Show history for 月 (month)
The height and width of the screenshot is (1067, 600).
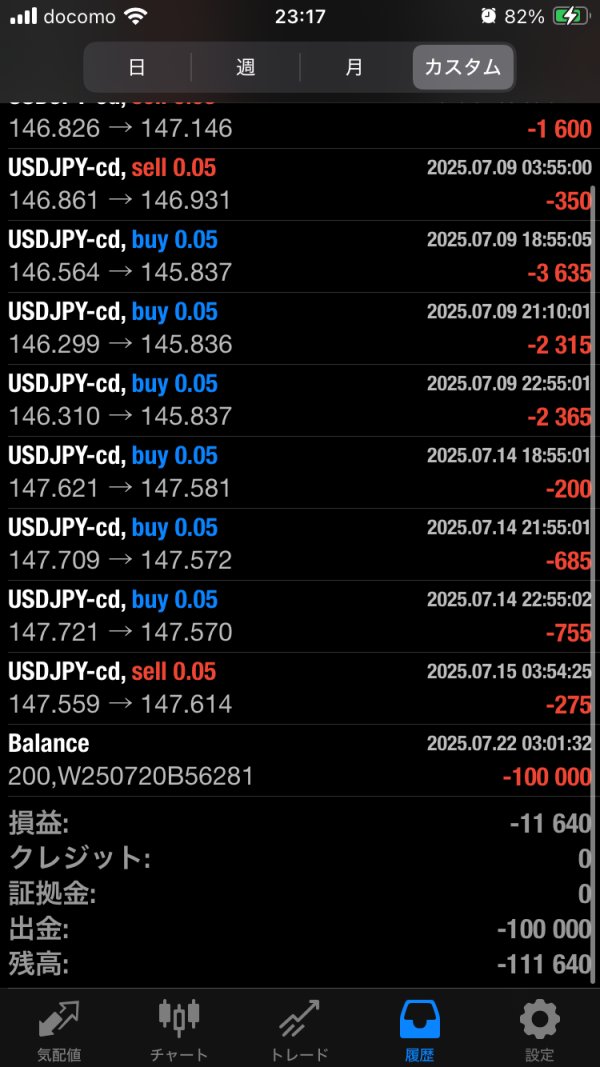[x=354, y=68]
